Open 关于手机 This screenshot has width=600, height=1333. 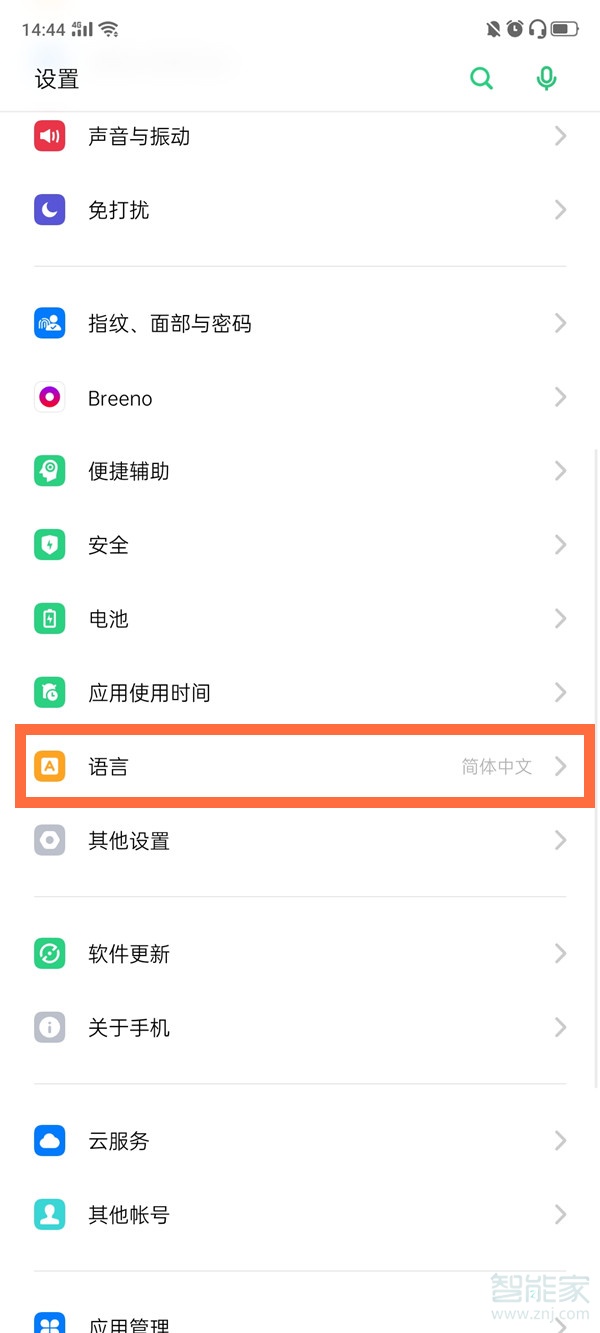point(300,1027)
